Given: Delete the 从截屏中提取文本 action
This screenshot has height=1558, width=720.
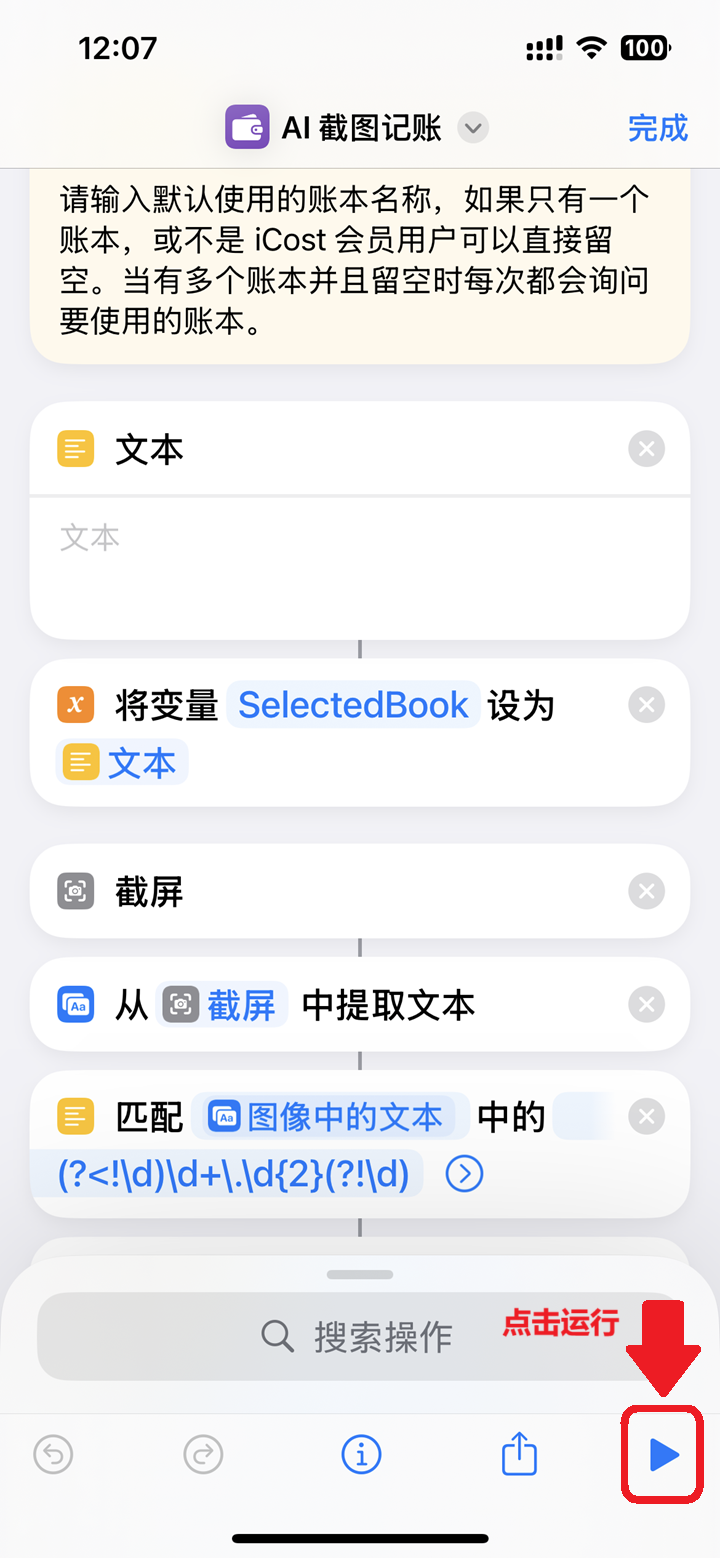Looking at the screenshot, I should click(646, 1004).
